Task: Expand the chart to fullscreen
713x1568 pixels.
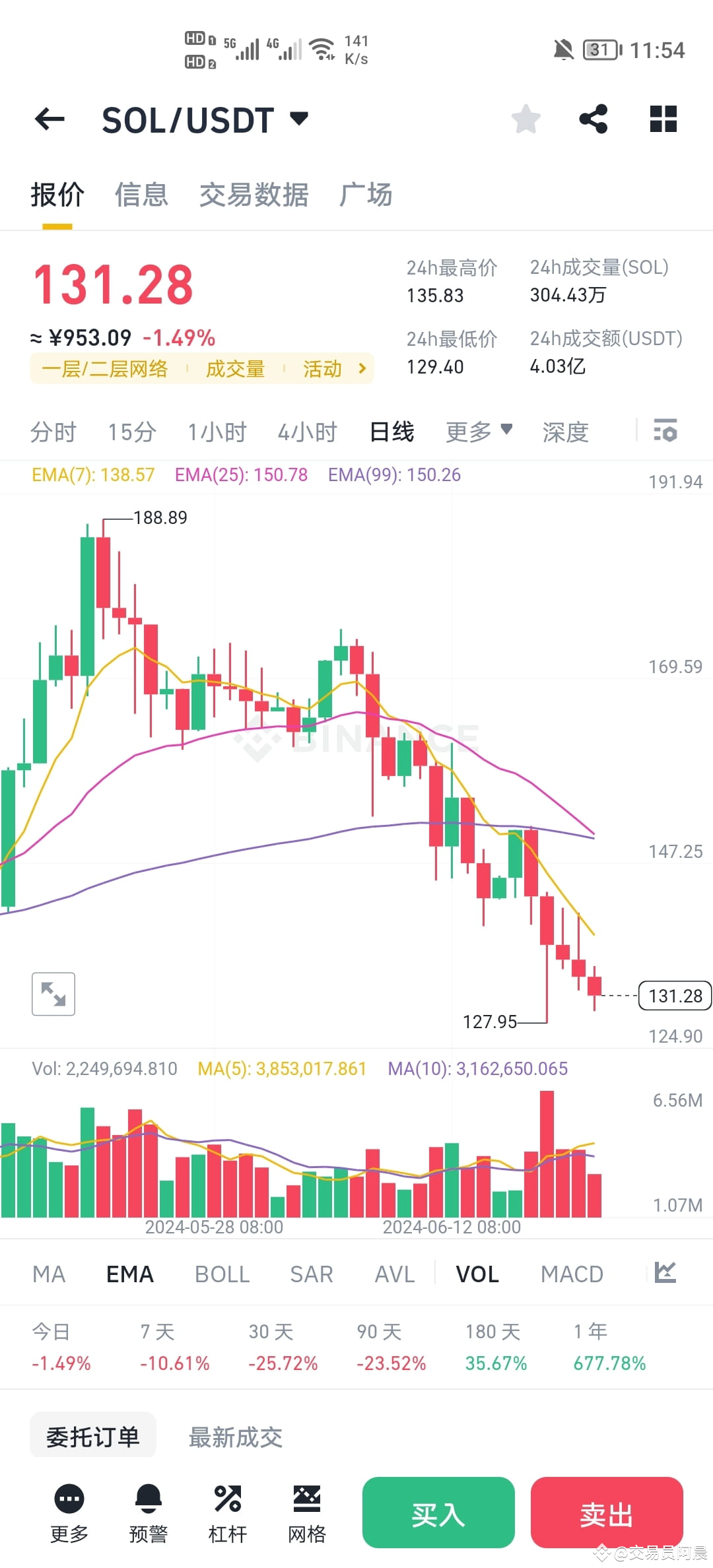Action: tap(53, 994)
